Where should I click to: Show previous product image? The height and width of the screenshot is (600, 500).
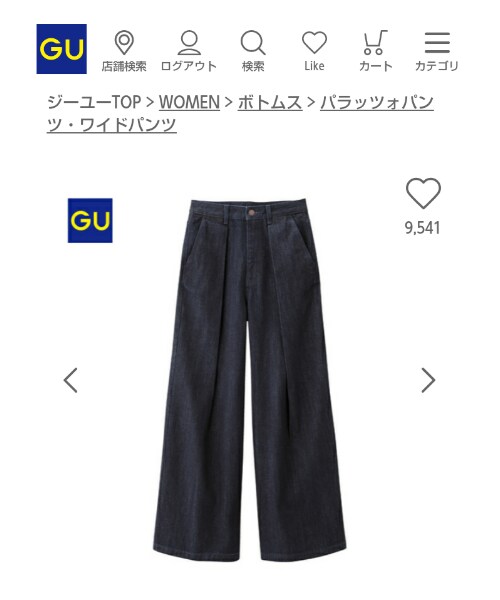(71, 380)
